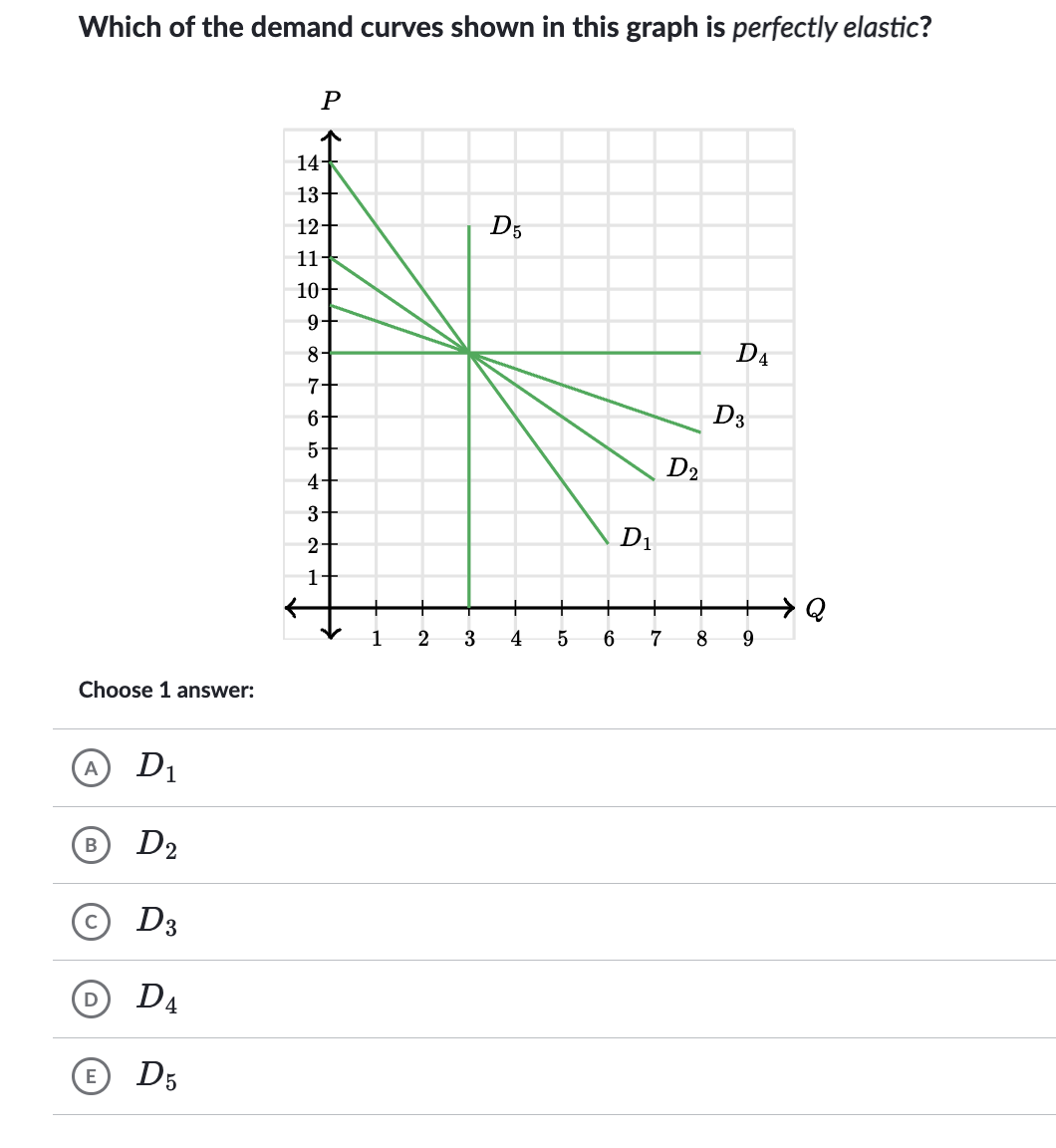1056x1148 pixels.
Task: Choose the D2 answer option
Action: (x=154, y=846)
